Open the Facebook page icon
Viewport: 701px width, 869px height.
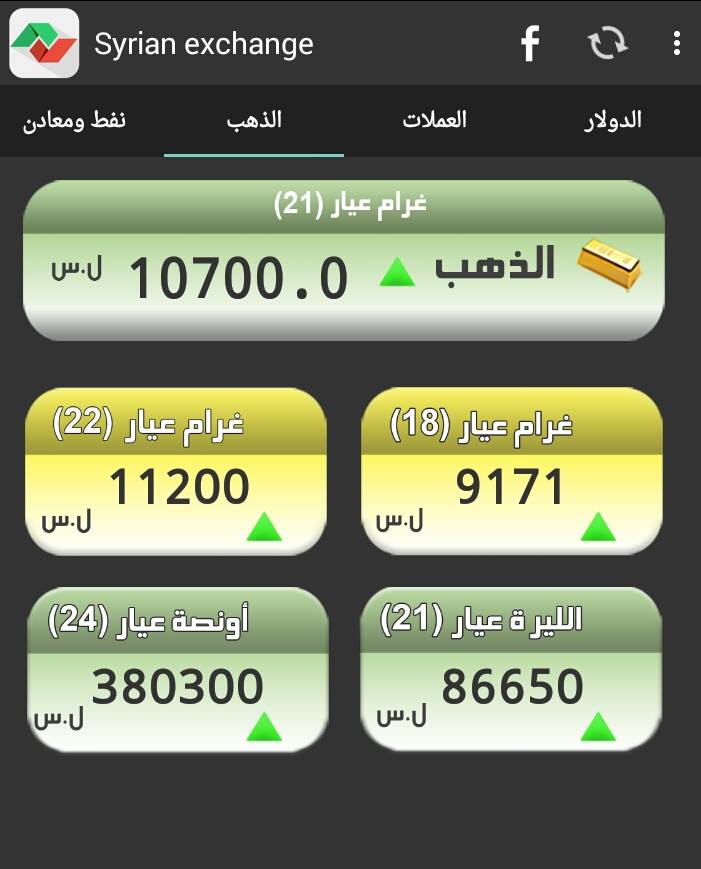[530, 44]
